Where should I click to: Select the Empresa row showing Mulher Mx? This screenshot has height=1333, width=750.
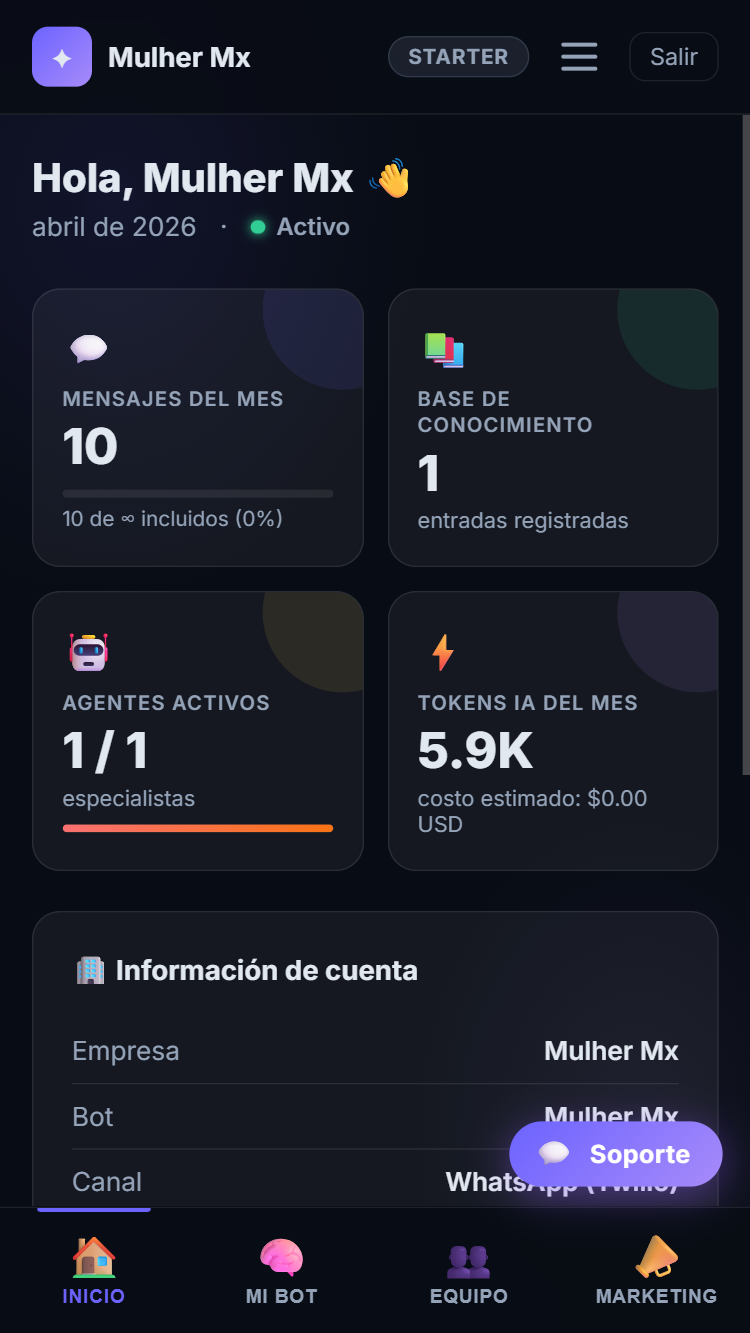point(375,1051)
